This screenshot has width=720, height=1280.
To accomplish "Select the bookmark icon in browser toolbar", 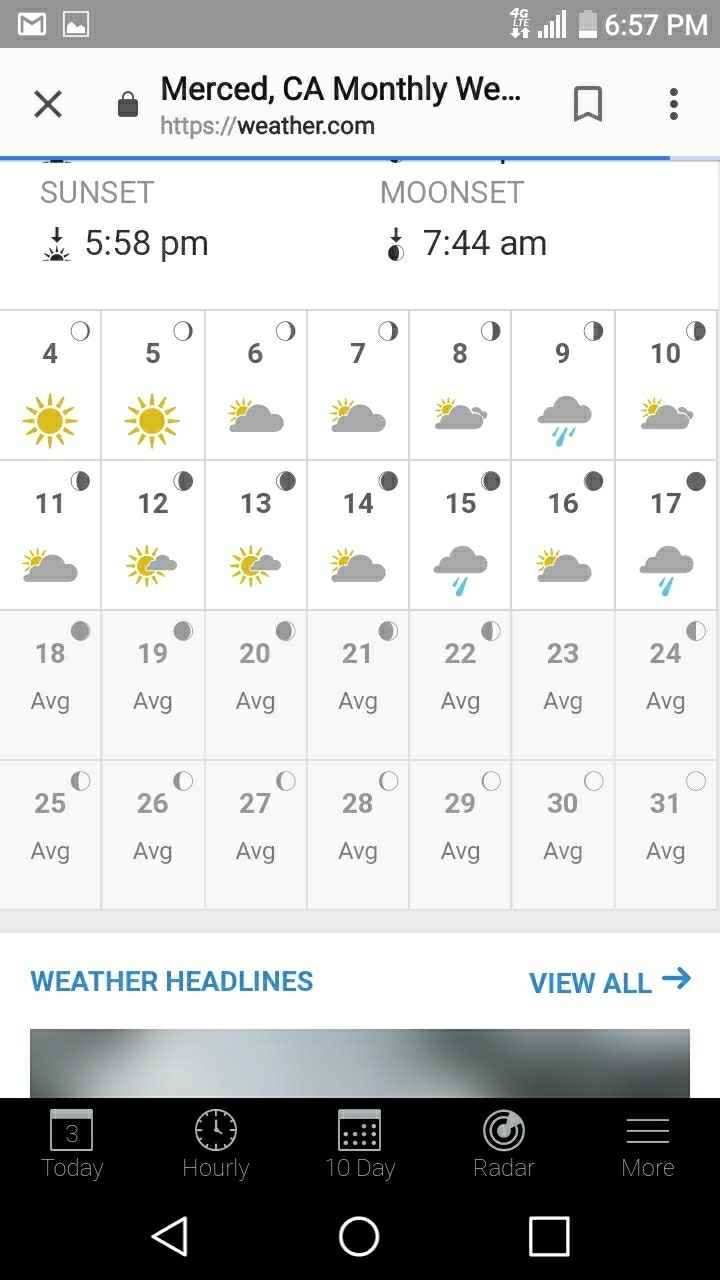I will click(x=588, y=103).
